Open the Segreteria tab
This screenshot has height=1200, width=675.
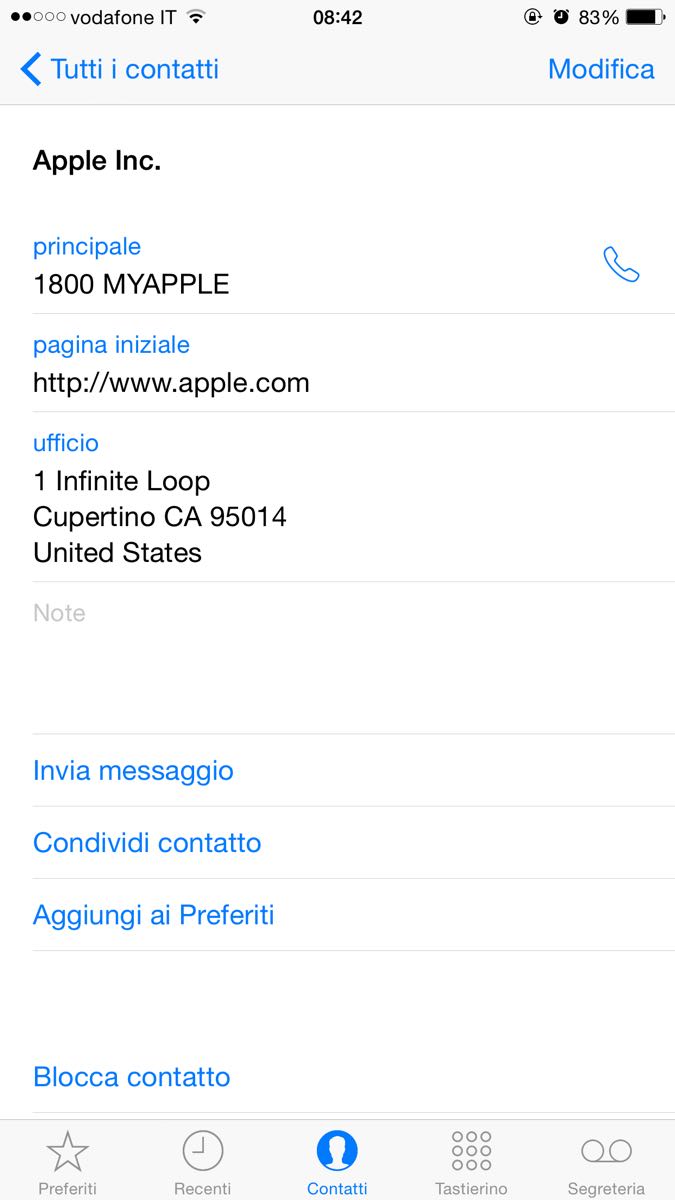[x=606, y=1162]
